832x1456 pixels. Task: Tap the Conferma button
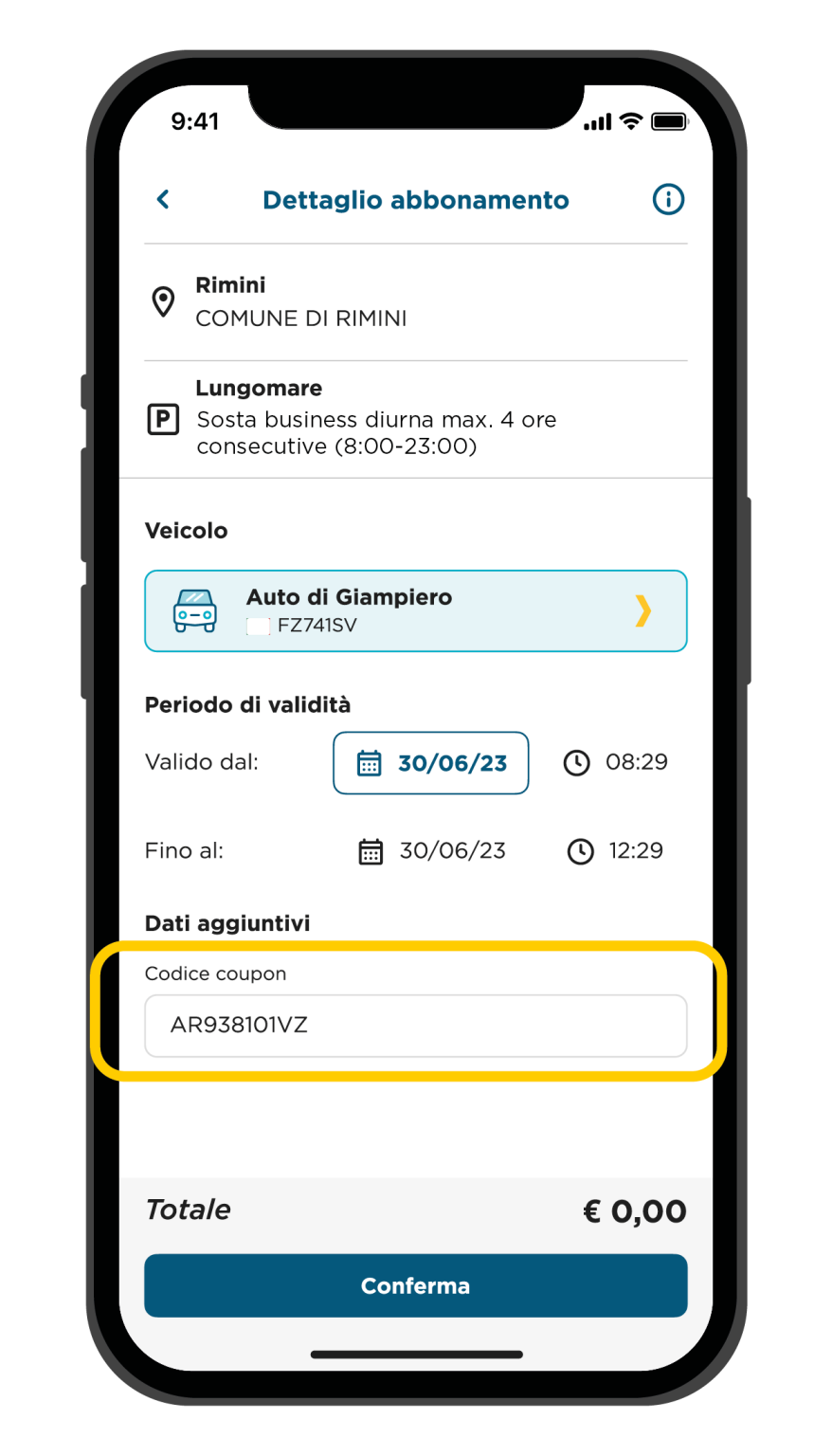[x=415, y=1285]
